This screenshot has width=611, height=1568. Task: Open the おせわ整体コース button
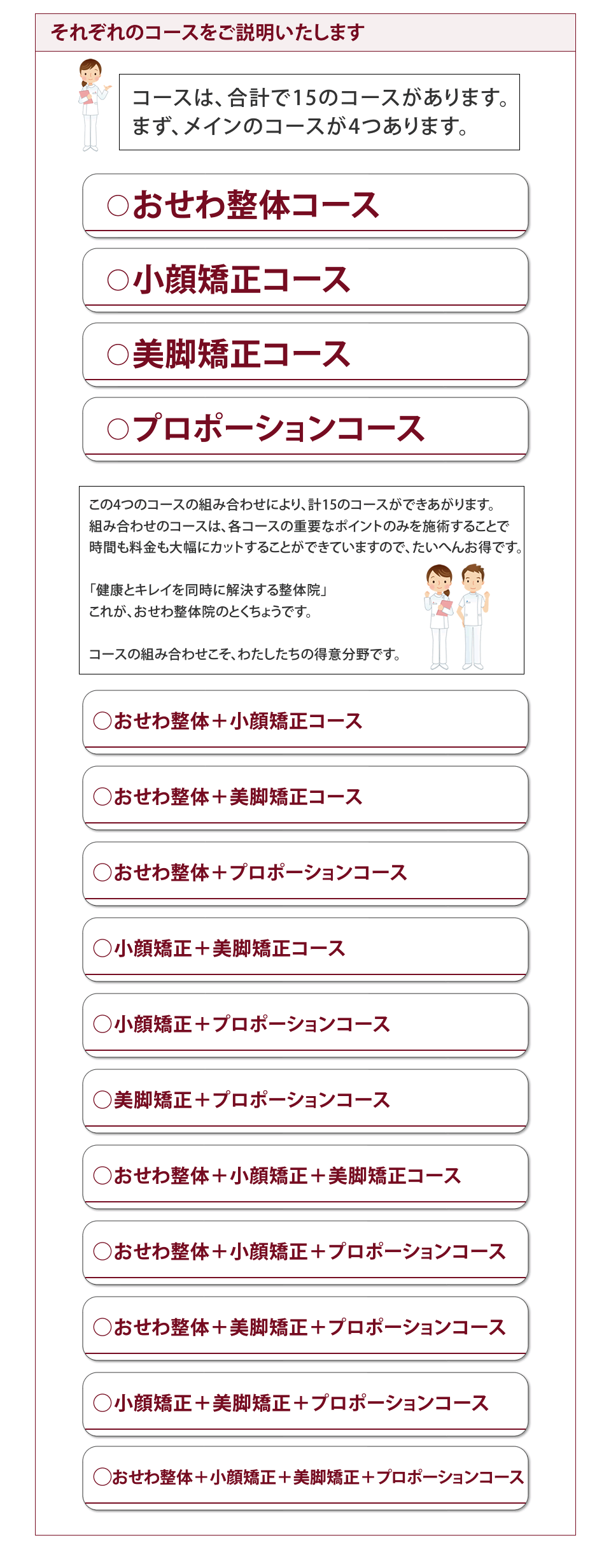coord(305,206)
